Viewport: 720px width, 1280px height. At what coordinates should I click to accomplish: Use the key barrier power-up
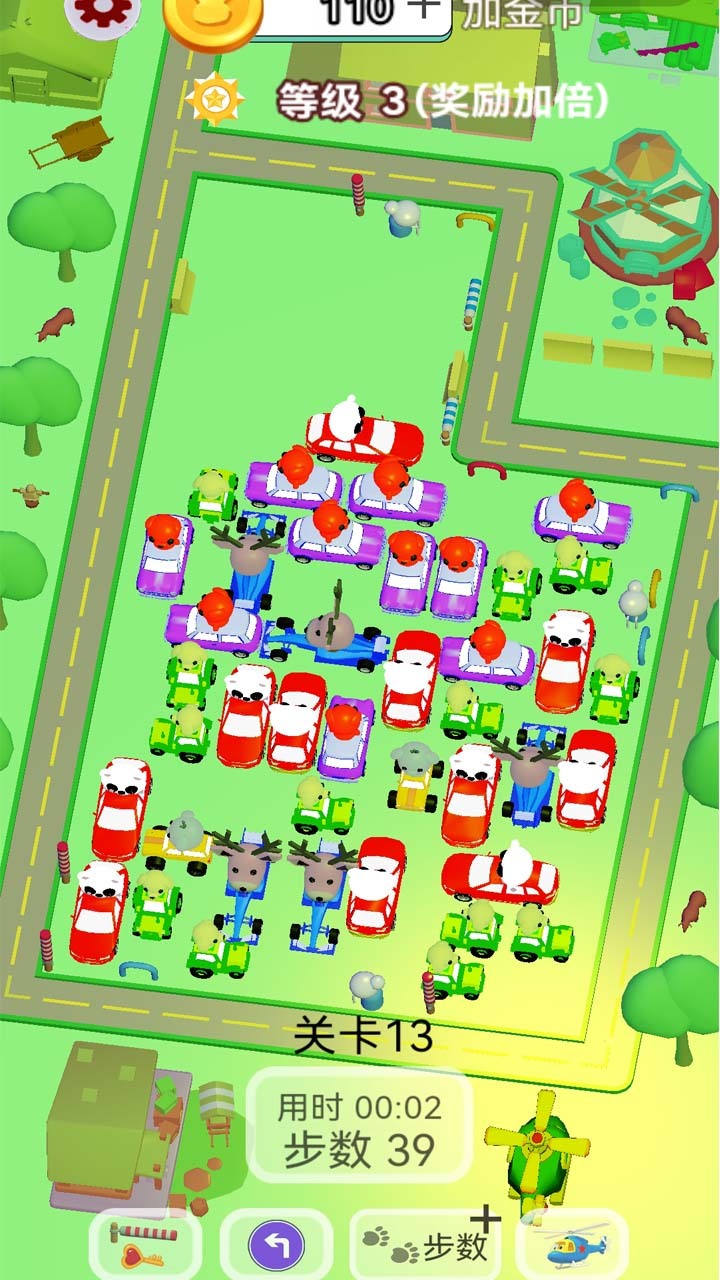pos(145,1245)
